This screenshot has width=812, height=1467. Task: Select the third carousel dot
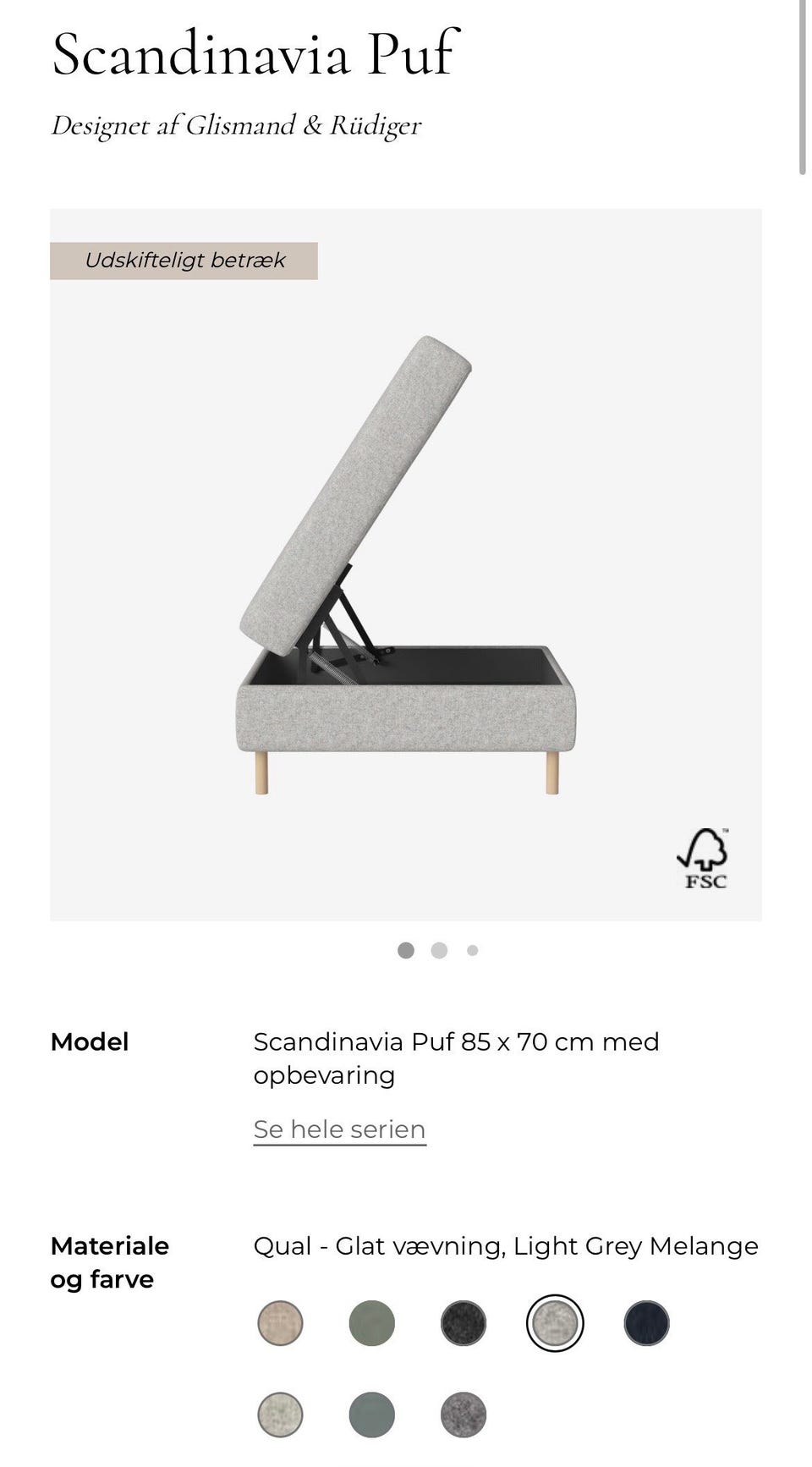[471, 950]
